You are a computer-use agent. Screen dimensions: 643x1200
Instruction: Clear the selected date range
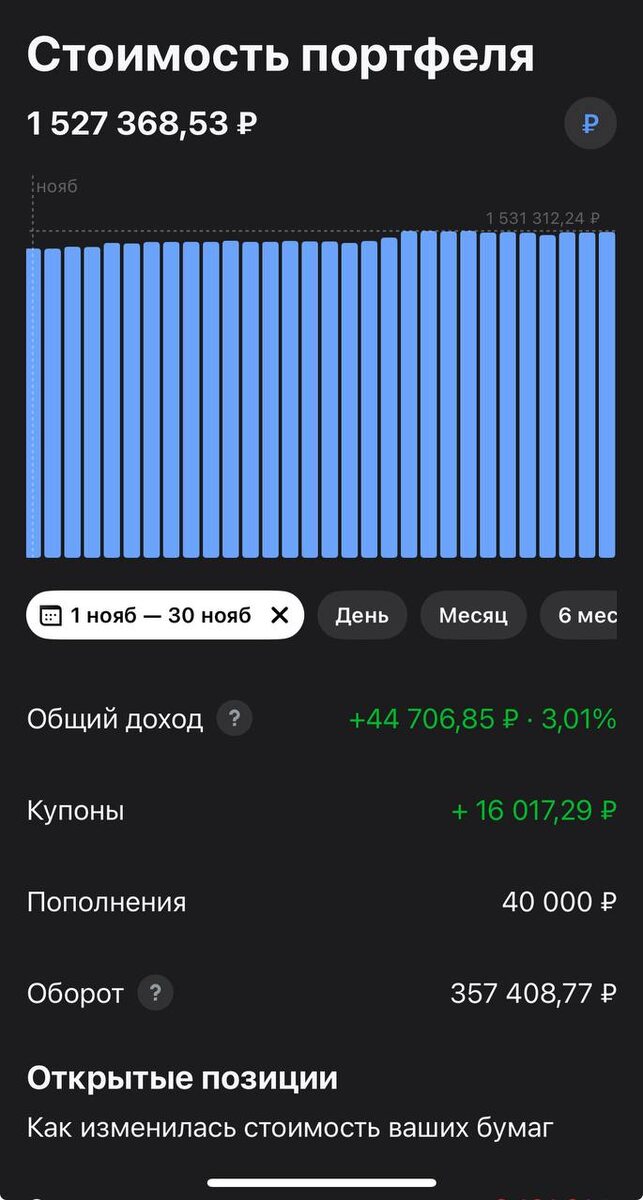[x=280, y=615]
